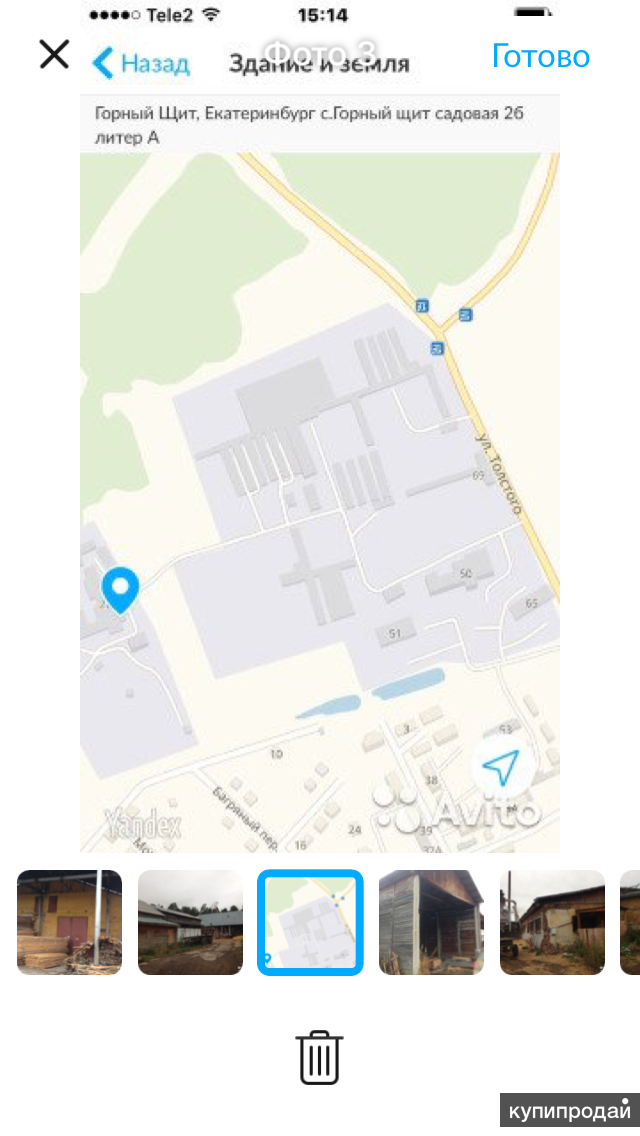Screen dimensions: 640x1136
Task: Tap Готово to finish
Action: (540, 56)
